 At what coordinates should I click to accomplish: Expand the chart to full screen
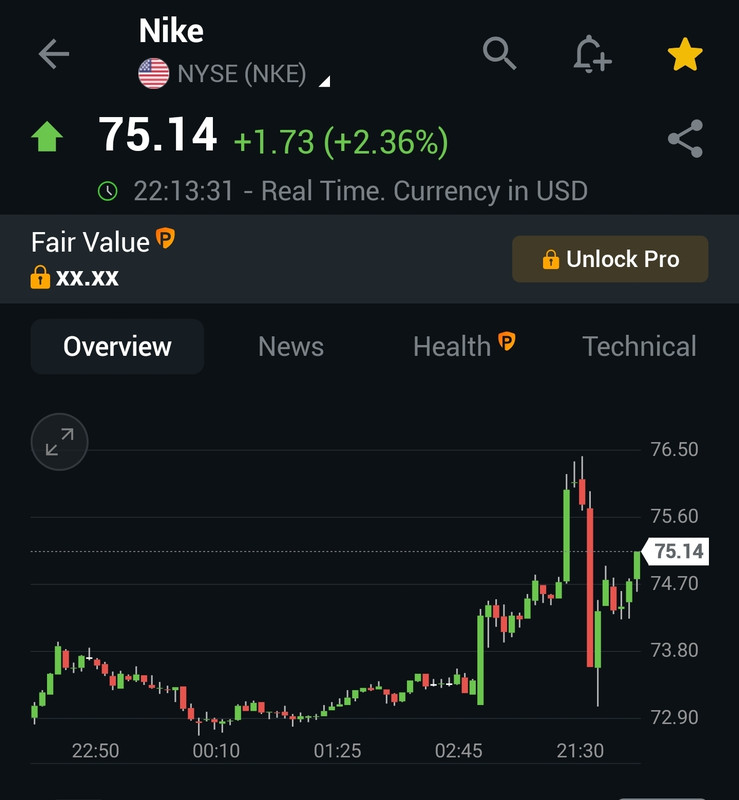[60, 441]
